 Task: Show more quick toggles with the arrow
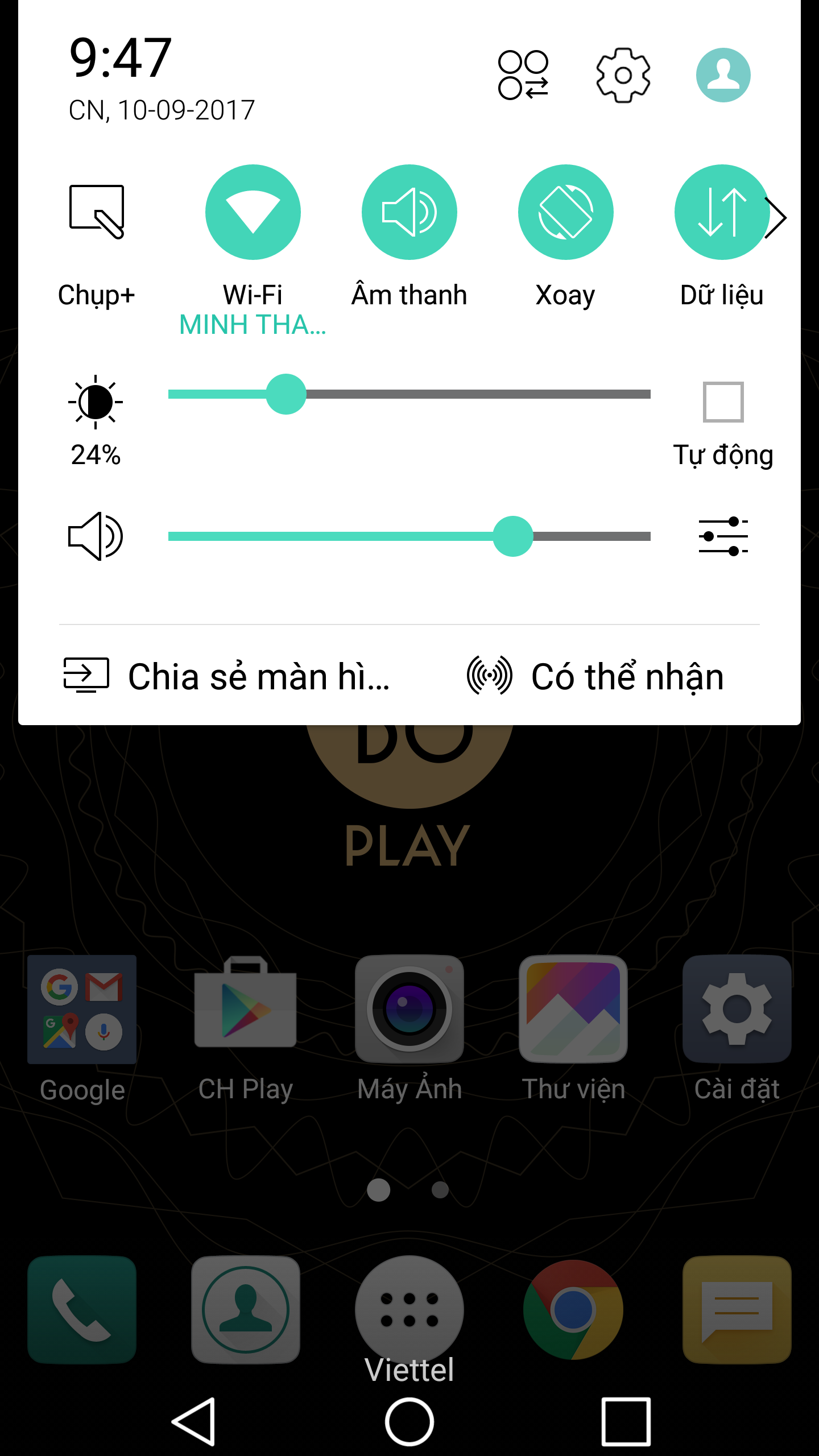coord(776,218)
